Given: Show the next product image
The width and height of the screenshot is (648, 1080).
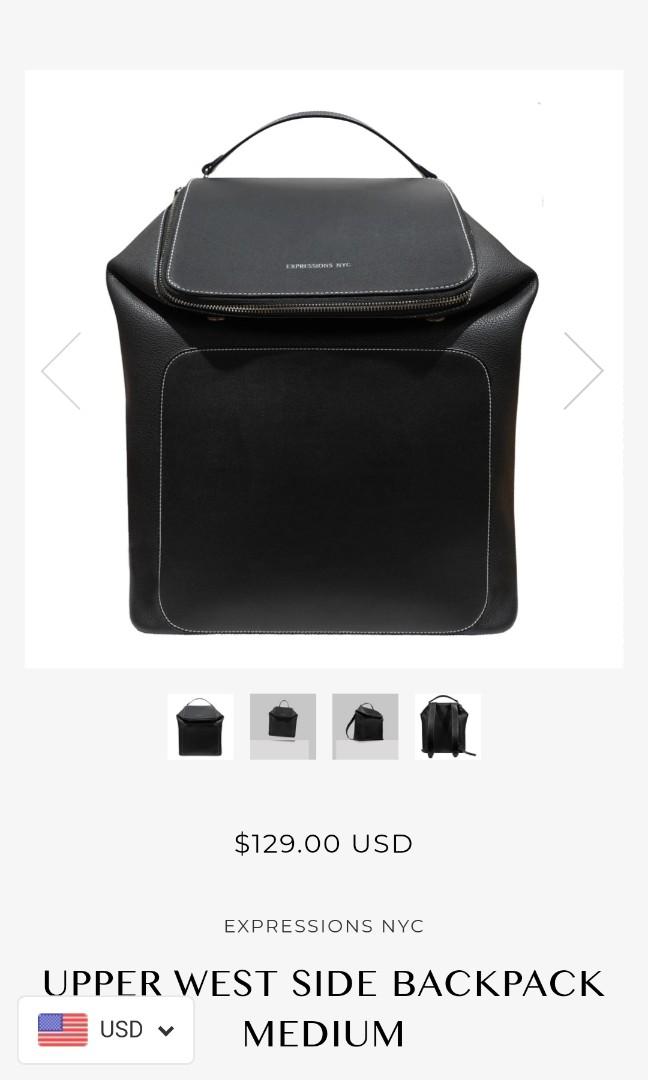Looking at the screenshot, I should pos(583,371).
